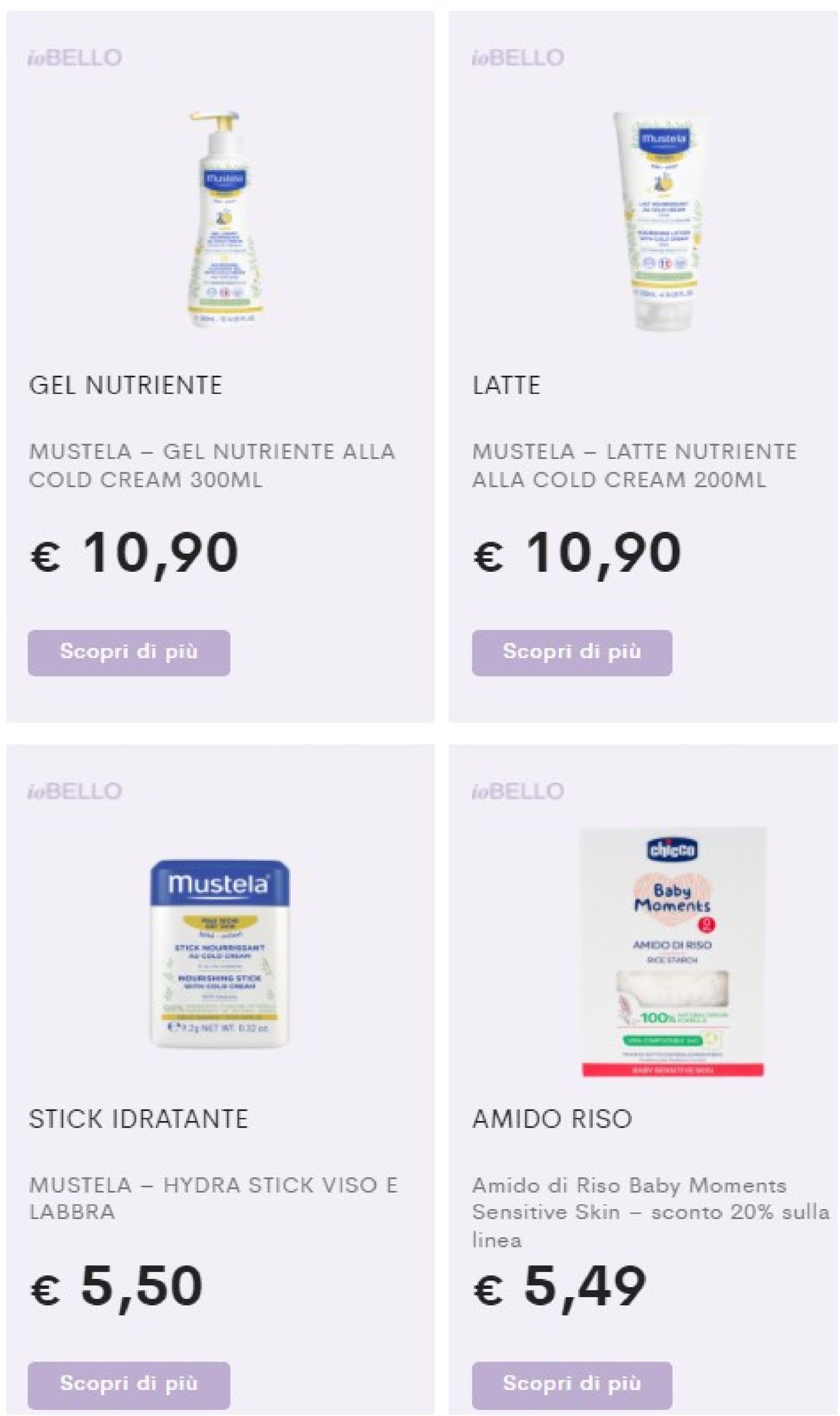Tap Scopri di più for Gel Nutriente
The height and width of the screenshot is (1416, 840).
128,652
